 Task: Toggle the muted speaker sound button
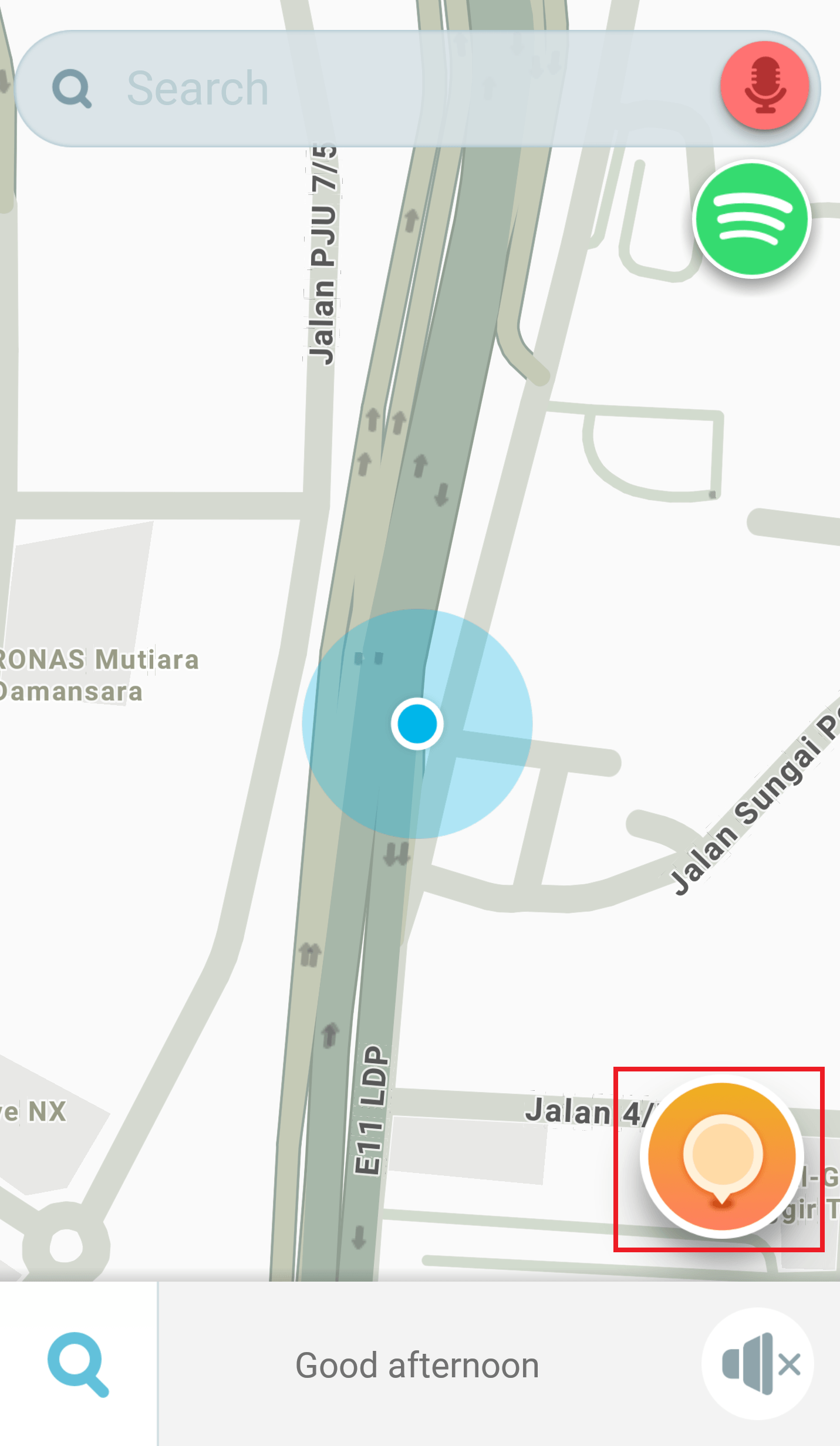[x=758, y=1364]
